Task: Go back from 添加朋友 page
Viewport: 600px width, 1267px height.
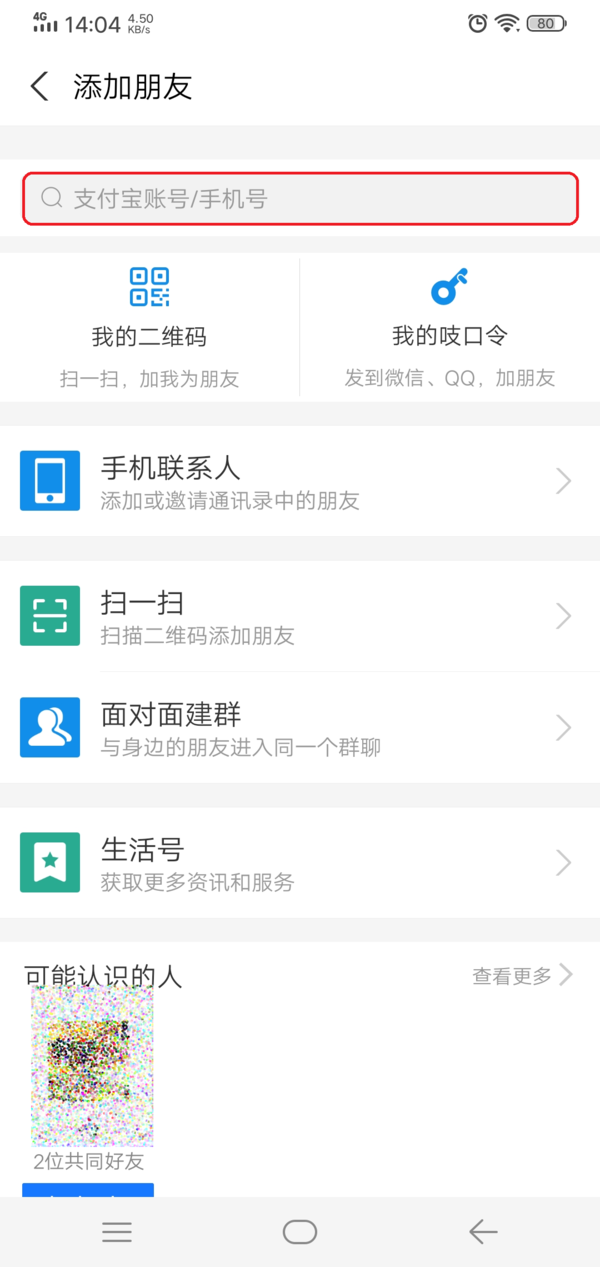Action: [x=39, y=86]
